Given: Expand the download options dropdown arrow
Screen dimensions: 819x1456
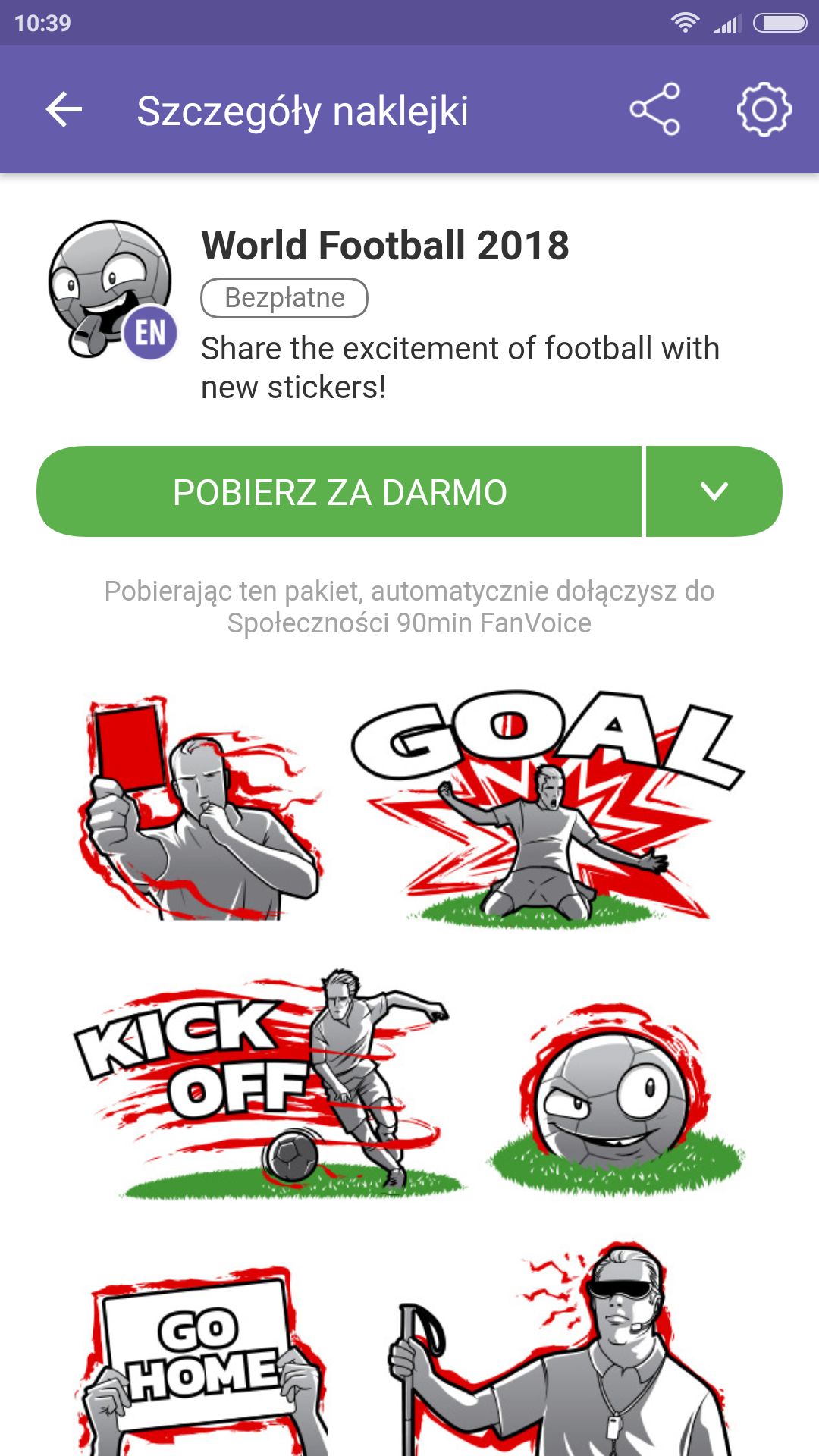Looking at the screenshot, I should (714, 491).
